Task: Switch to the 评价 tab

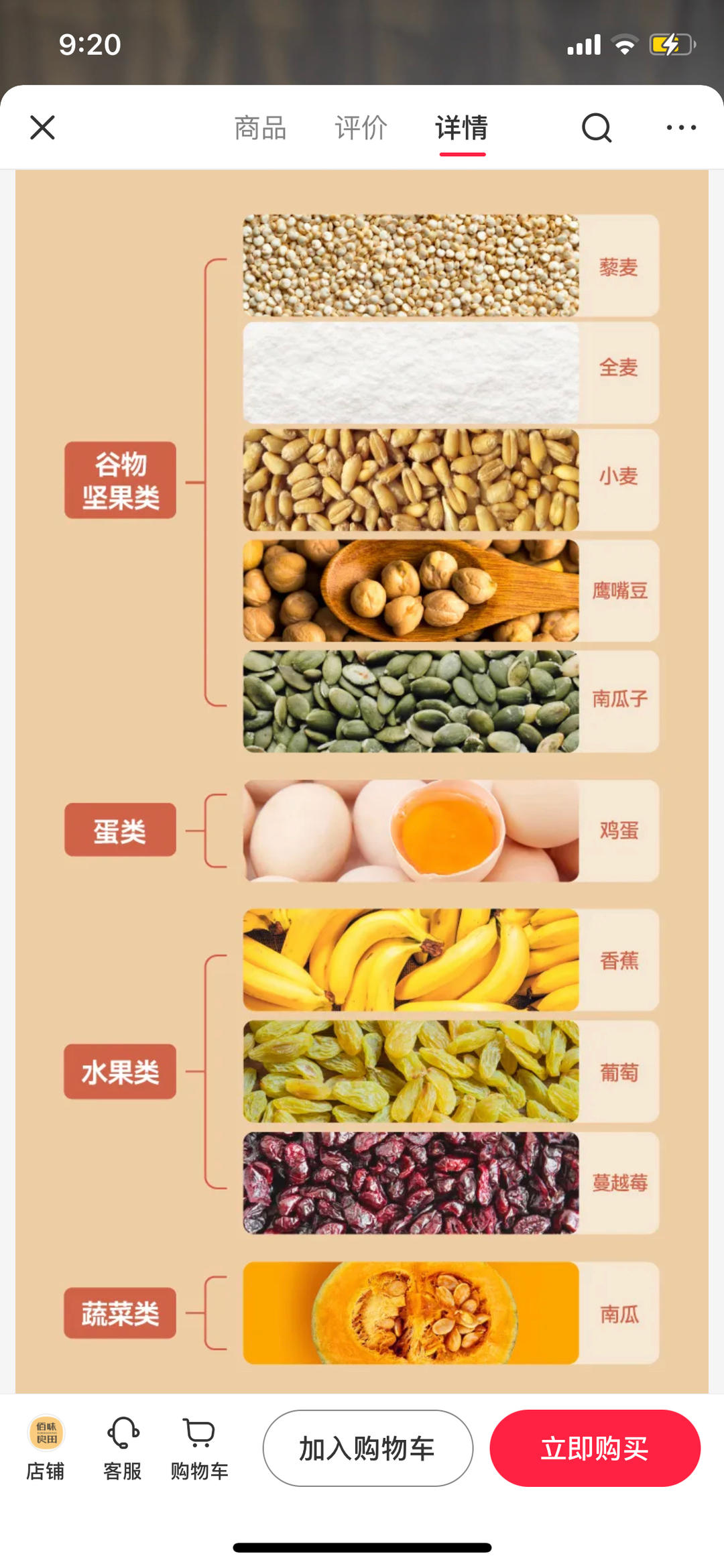Action: tap(361, 127)
